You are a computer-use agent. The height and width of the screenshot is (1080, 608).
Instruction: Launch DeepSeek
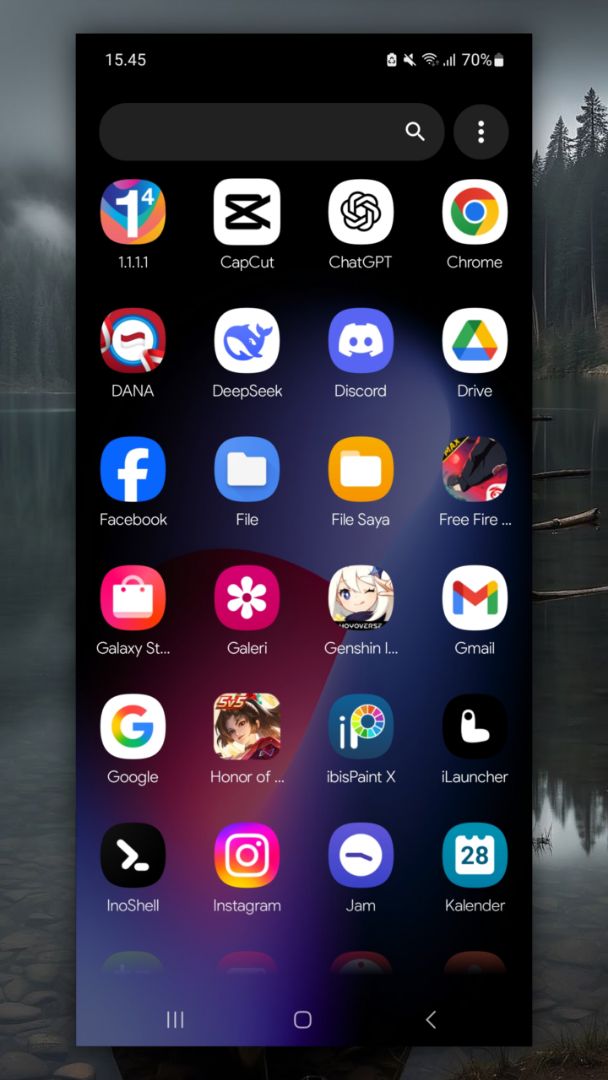pos(247,341)
